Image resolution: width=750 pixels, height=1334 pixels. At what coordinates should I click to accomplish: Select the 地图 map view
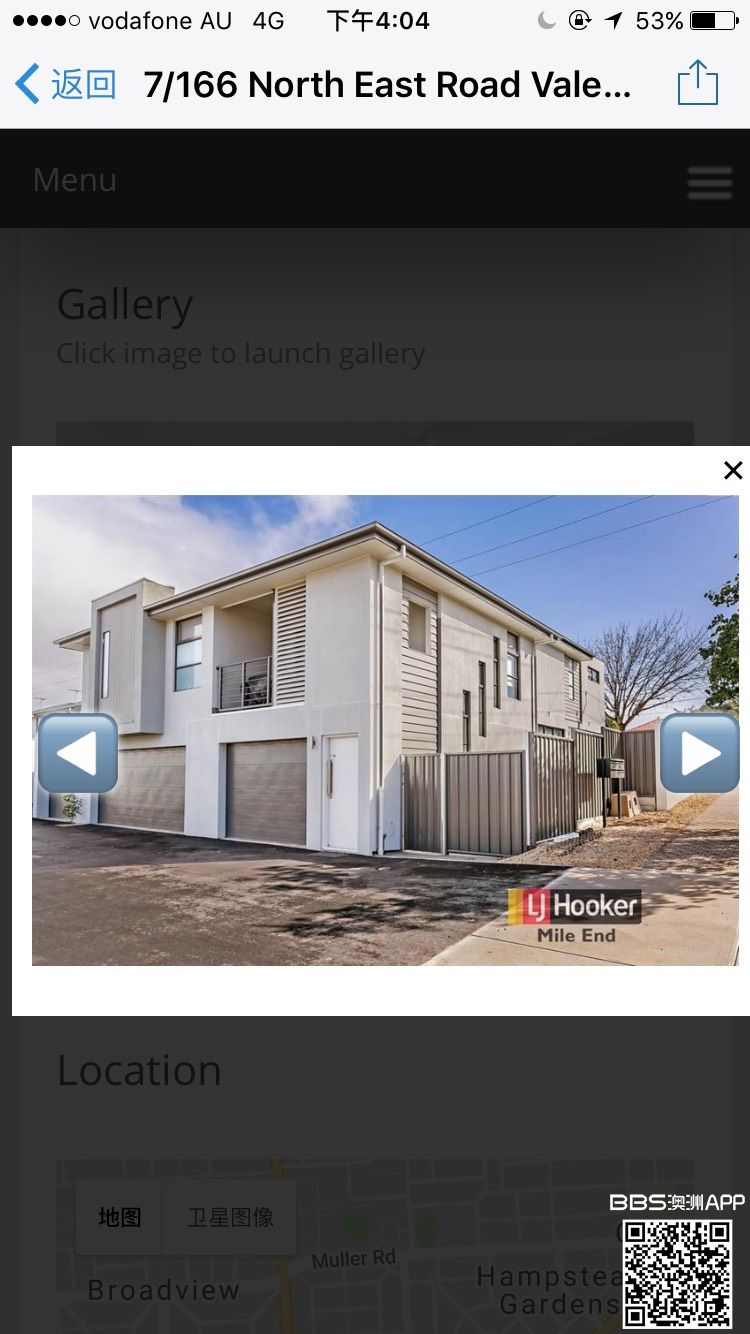pyautogui.click(x=120, y=1217)
